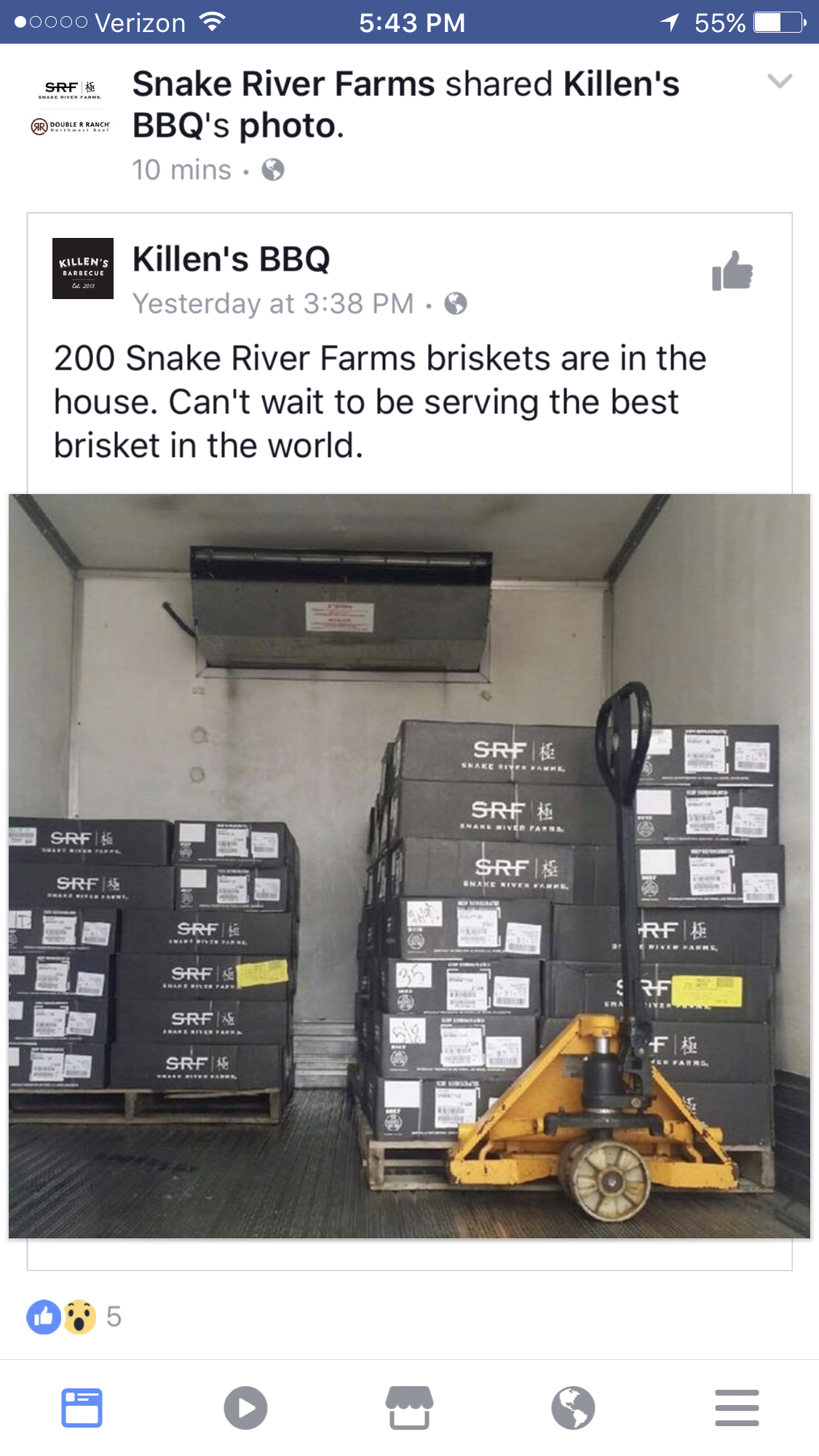Open the More menu tab
The width and height of the screenshot is (819, 1456).
(x=737, y=1407)
